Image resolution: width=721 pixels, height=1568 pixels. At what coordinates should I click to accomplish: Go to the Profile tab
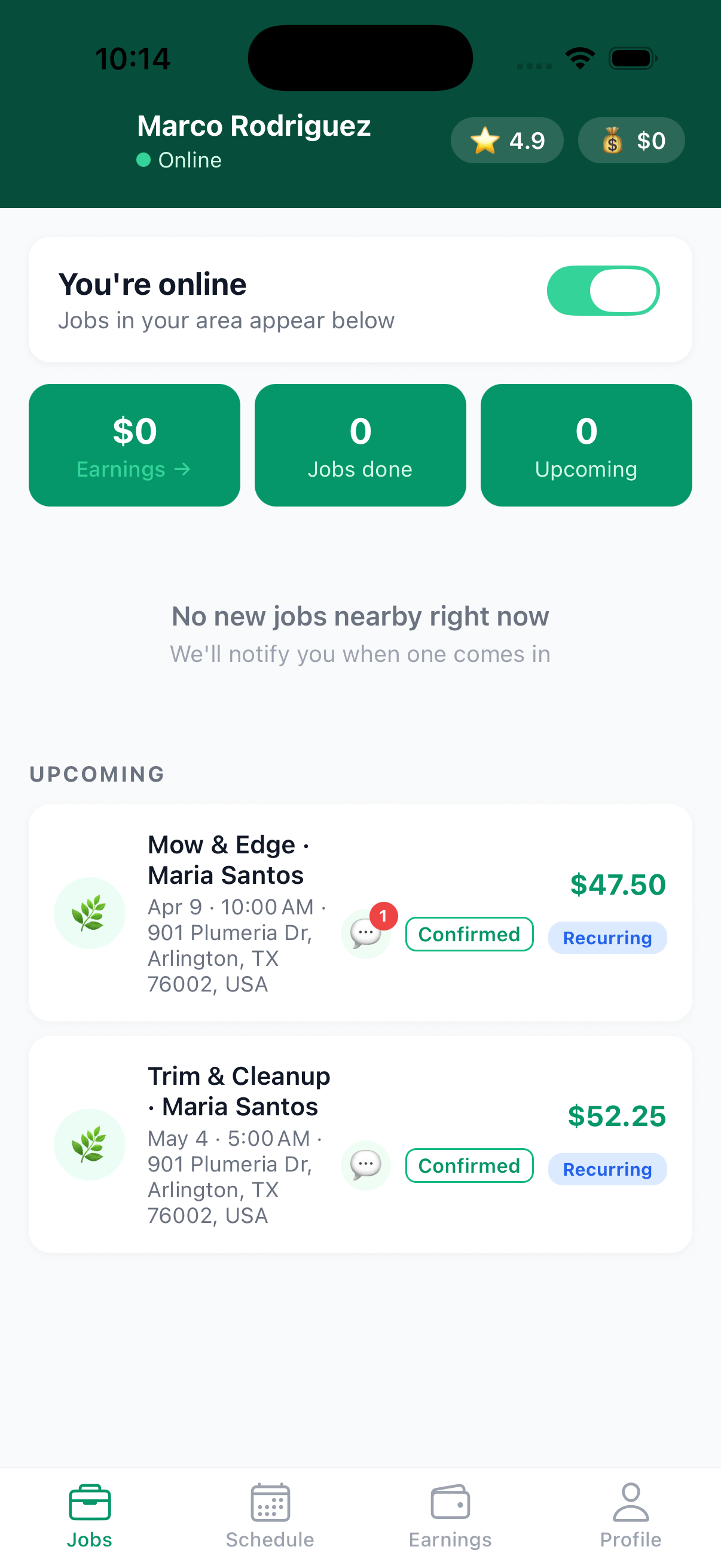pos(630,1515)
